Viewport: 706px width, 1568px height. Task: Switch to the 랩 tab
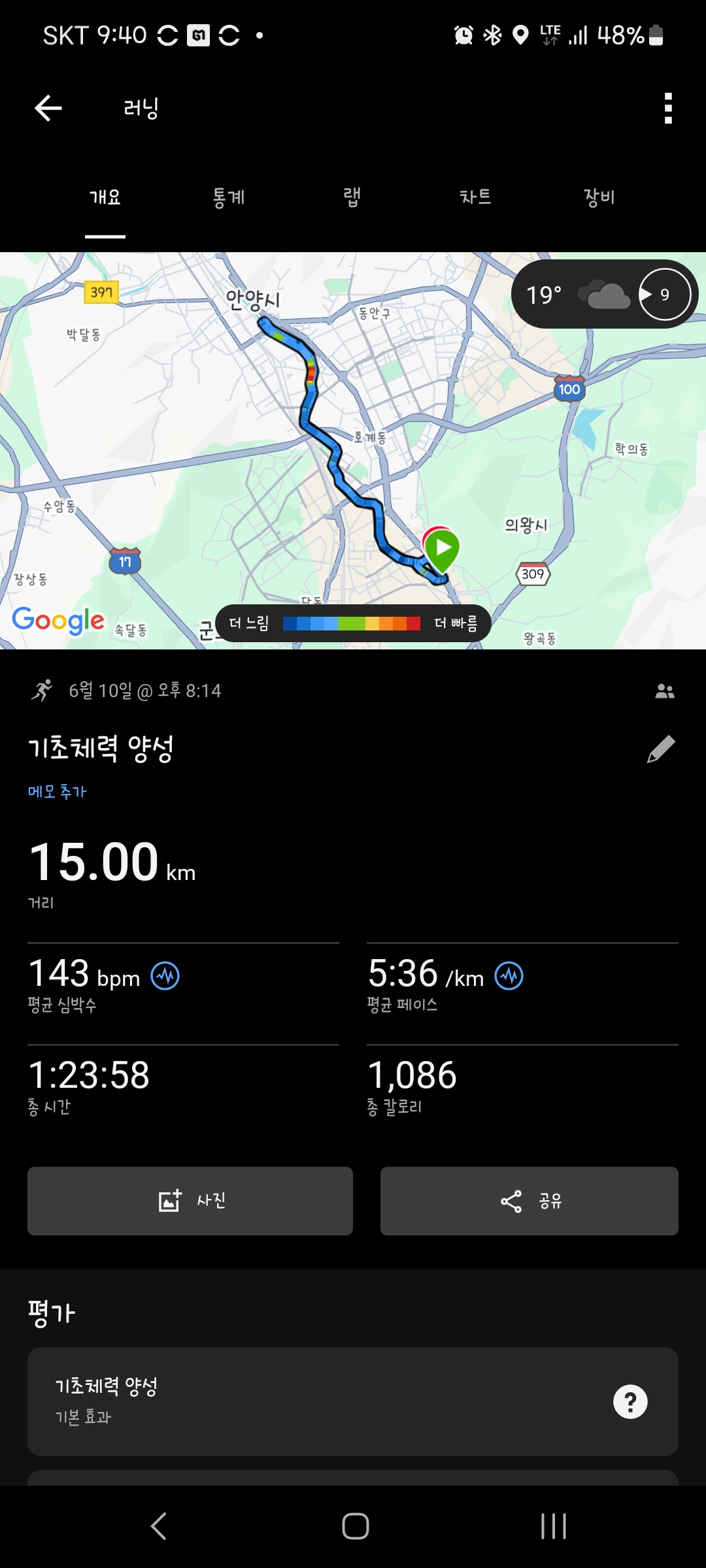pos(352,197)
